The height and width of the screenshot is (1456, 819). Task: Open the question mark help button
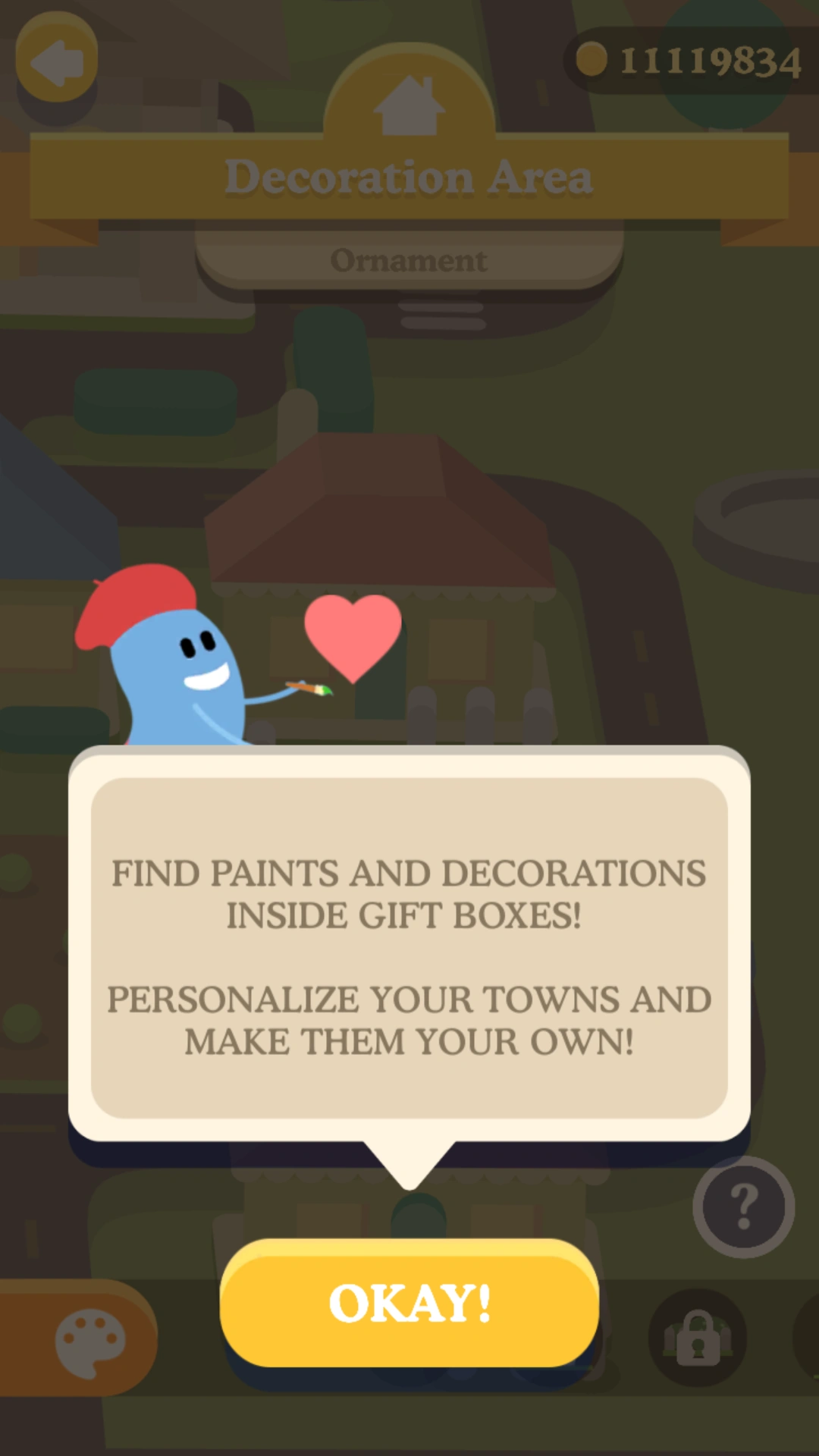pyautogui.click(x=743, y=1207)
